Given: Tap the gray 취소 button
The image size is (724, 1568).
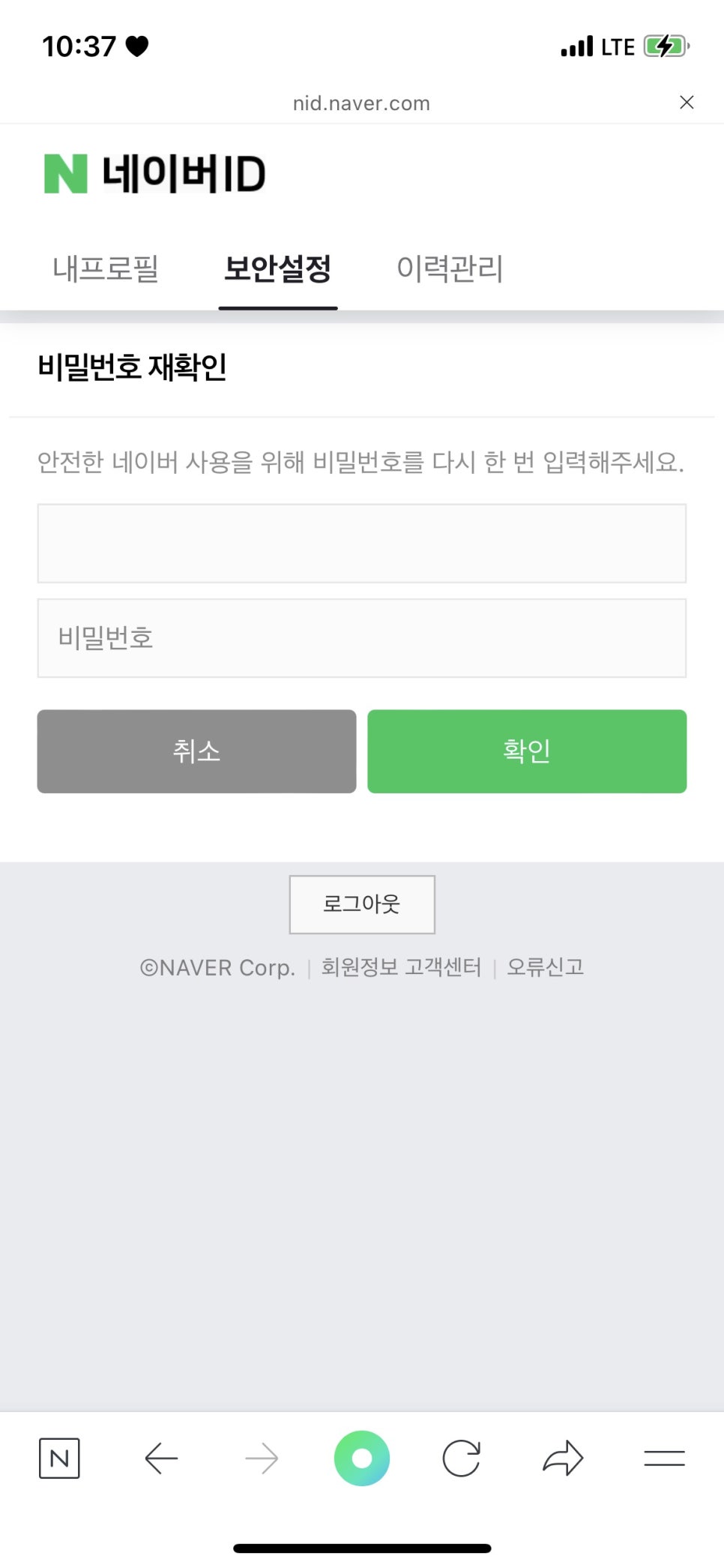Looking at the screenshot, I should pyautogui.click(x=196, y=751).
